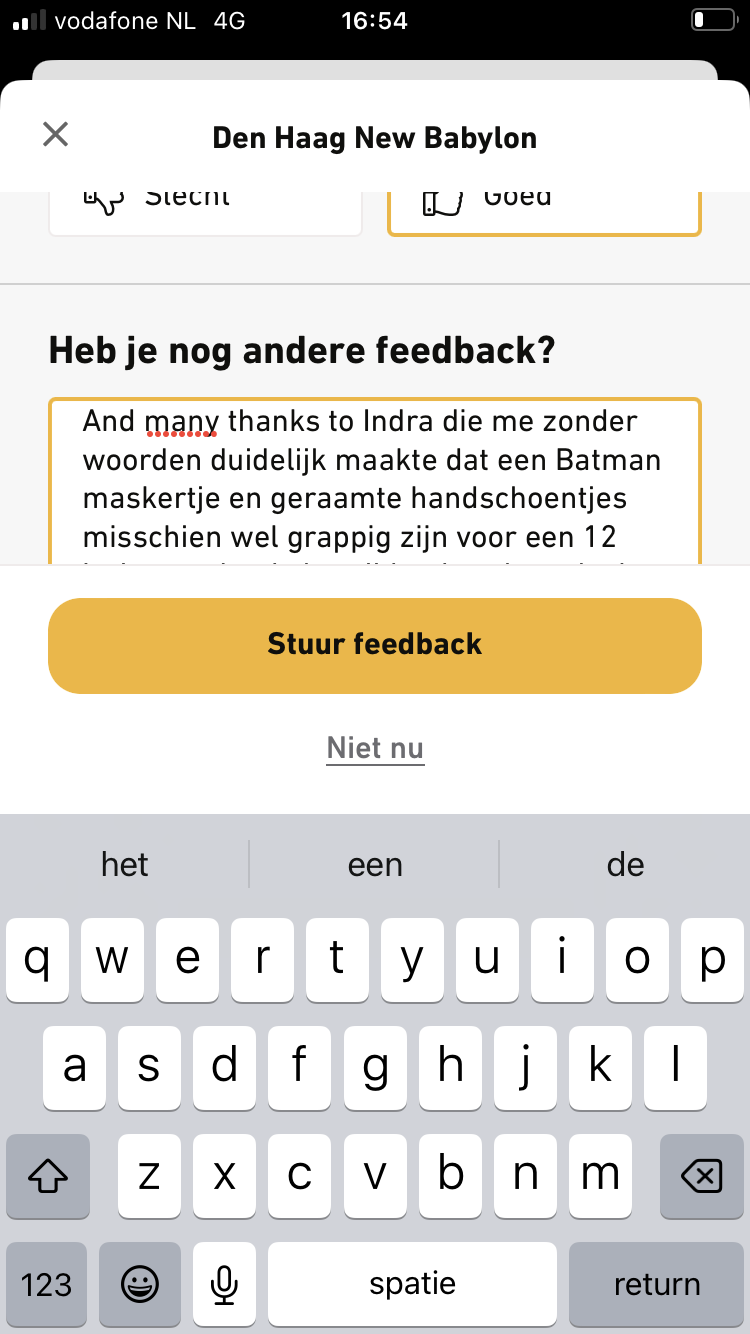This screenshot has height=1334, width=750.
Task: Tap the spatie space bar
Action: (412, 1284)
